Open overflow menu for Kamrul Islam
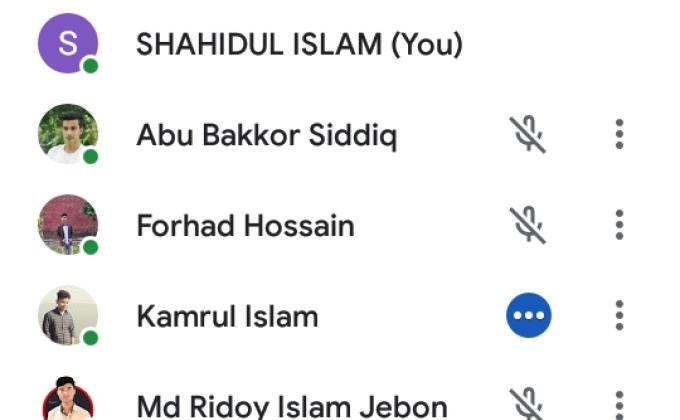Image resolution: width=680 pixels, height=420 pixels. coord(619,316)
